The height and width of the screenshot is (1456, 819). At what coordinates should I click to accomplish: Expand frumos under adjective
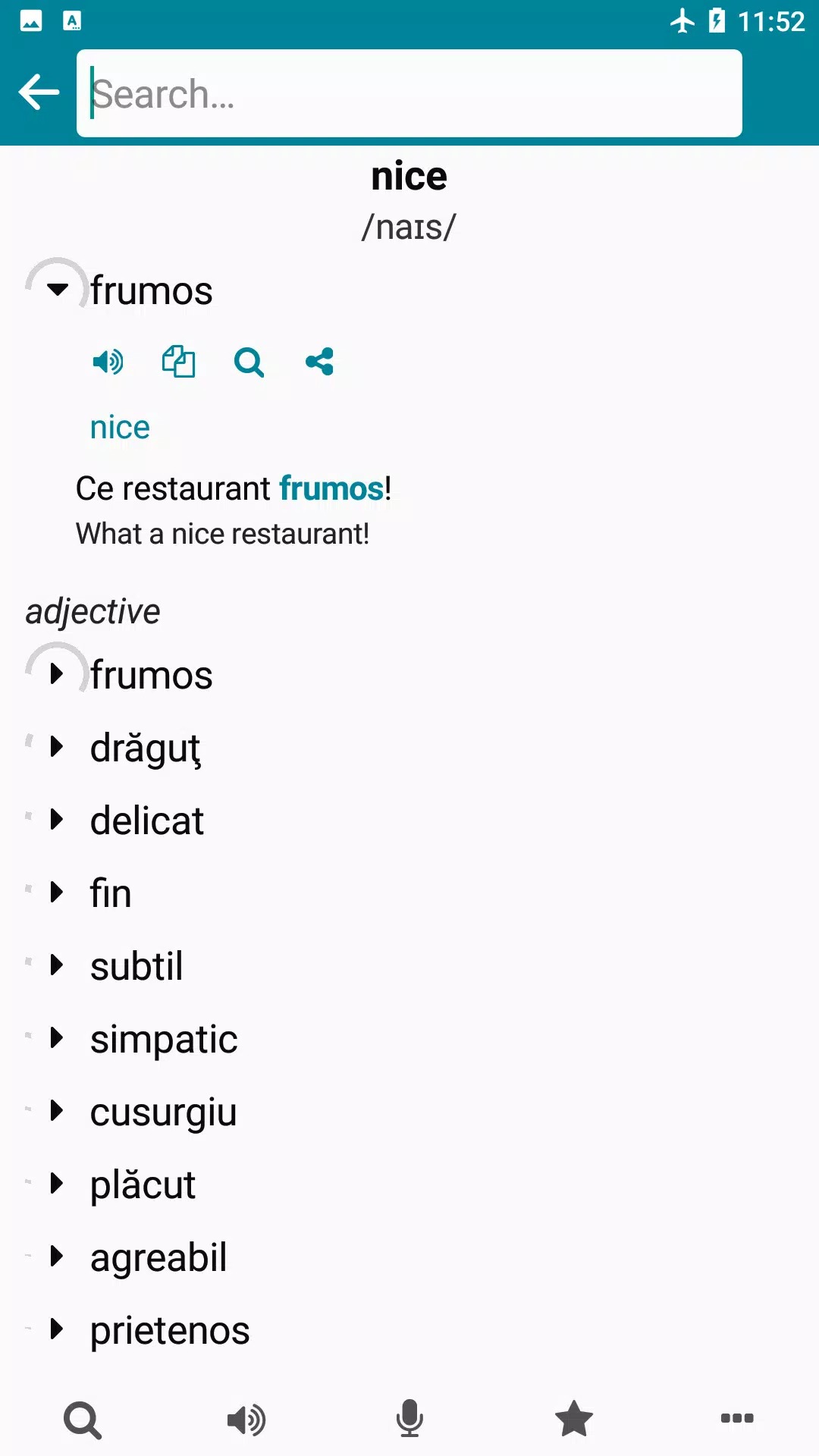pos(58,673)
